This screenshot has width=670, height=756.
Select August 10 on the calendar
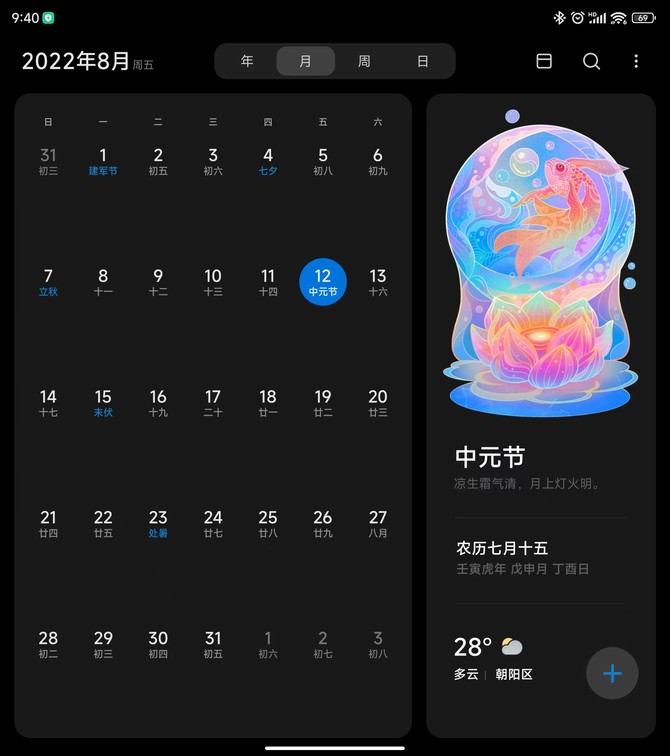click(x=213, y=282)
